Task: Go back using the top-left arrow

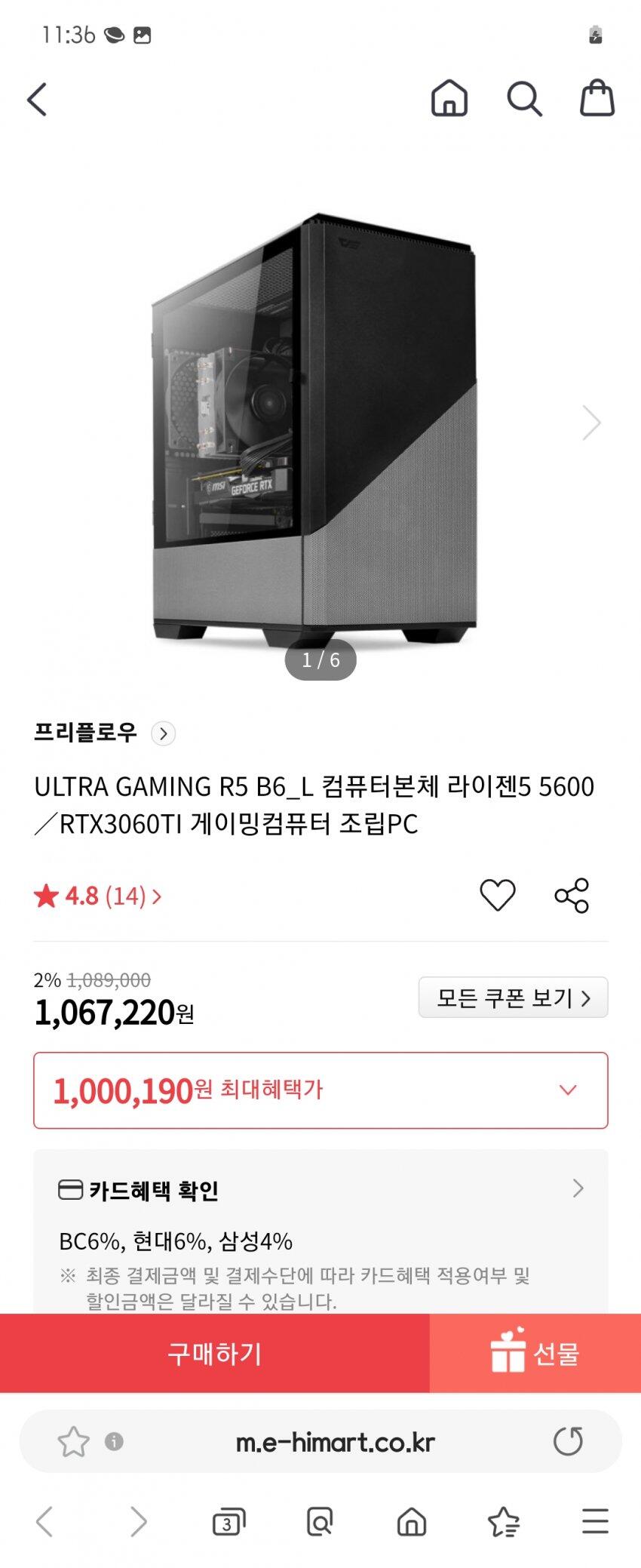Action: click(x=38, y=100)
